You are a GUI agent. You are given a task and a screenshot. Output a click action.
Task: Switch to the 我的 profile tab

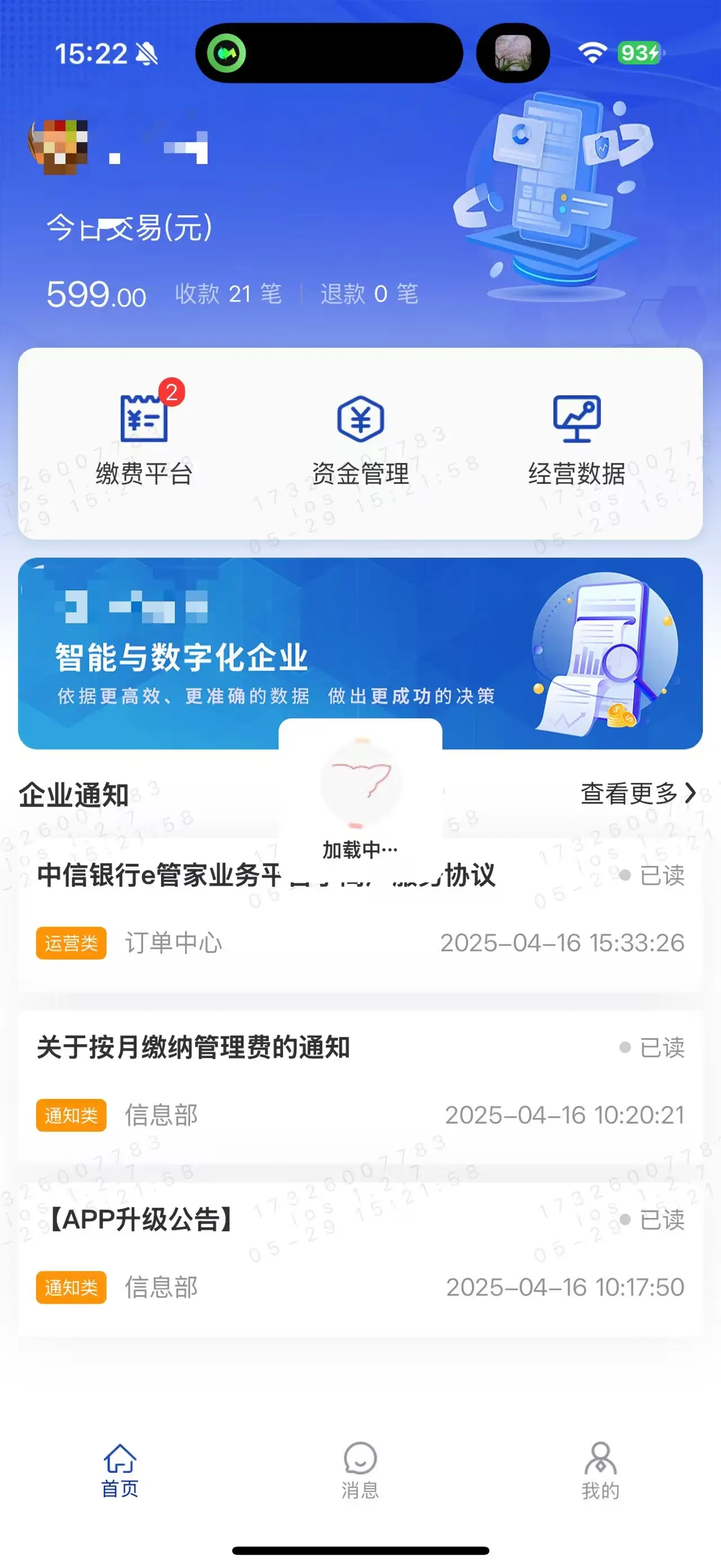coord(600,1470)
